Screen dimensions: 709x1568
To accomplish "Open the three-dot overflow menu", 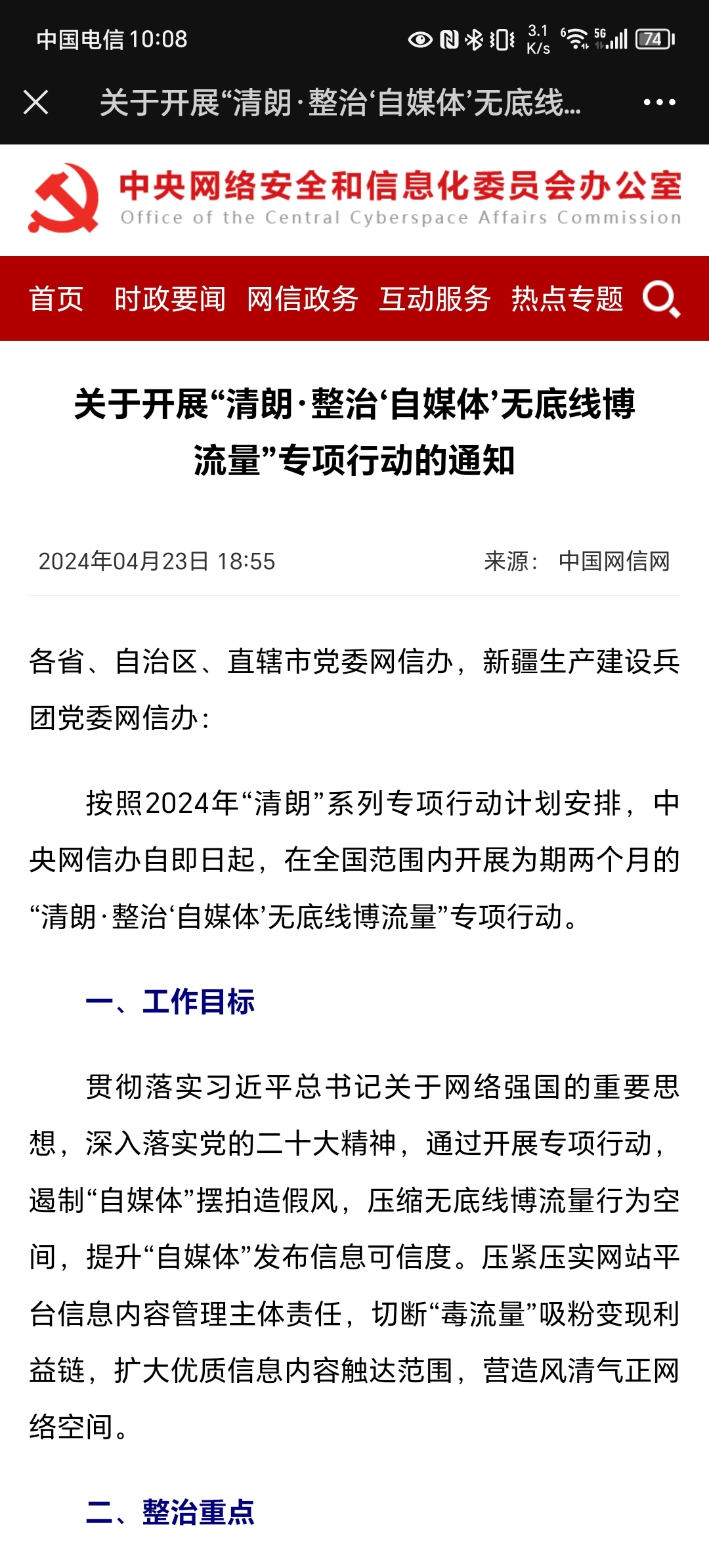I will (659, 102).
